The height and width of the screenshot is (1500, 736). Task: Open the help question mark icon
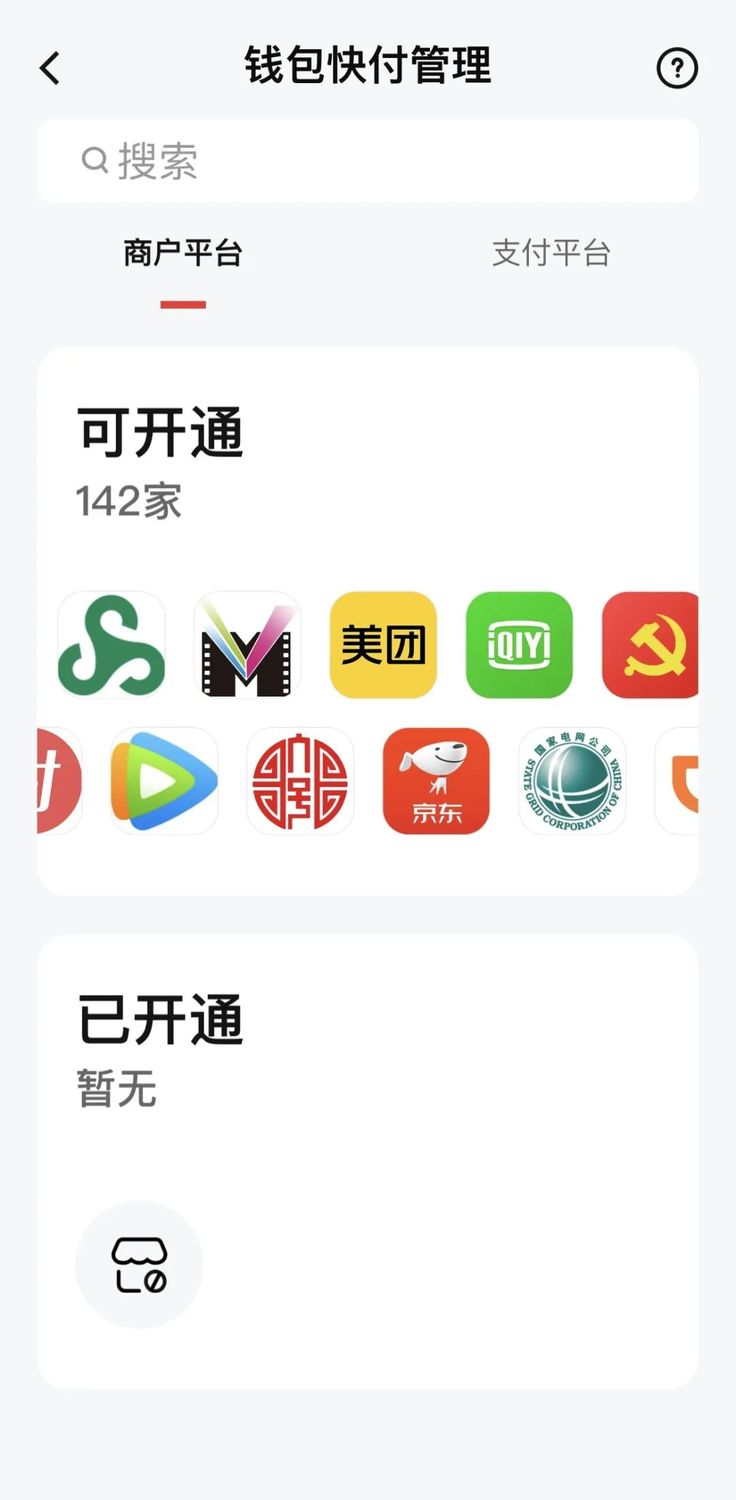(677, 68)
